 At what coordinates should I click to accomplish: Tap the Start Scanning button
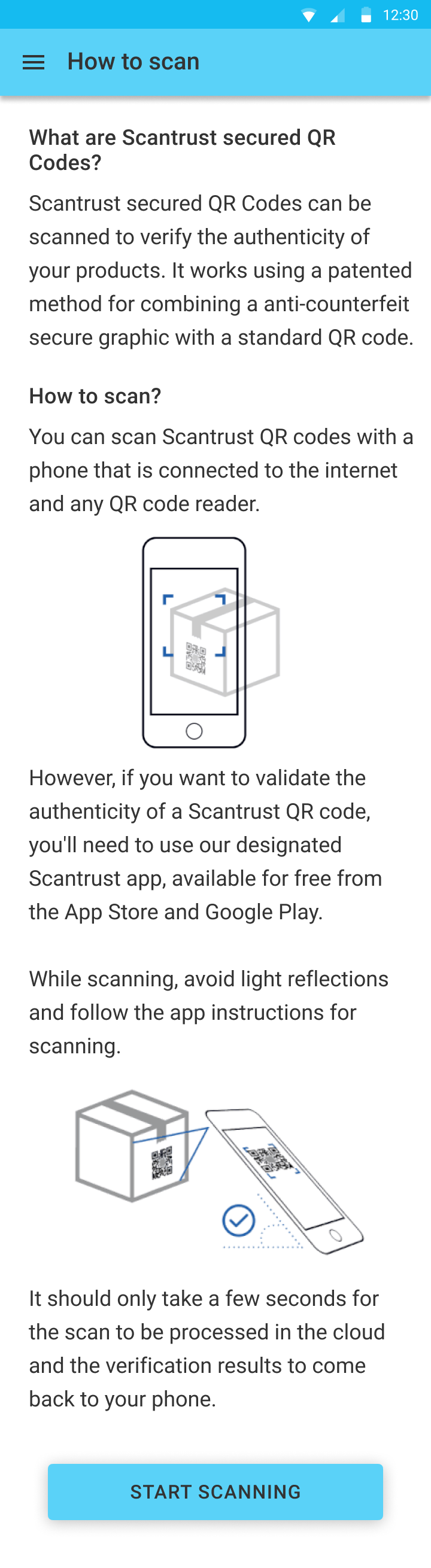pyautogui.click(x=215, y=1491)
